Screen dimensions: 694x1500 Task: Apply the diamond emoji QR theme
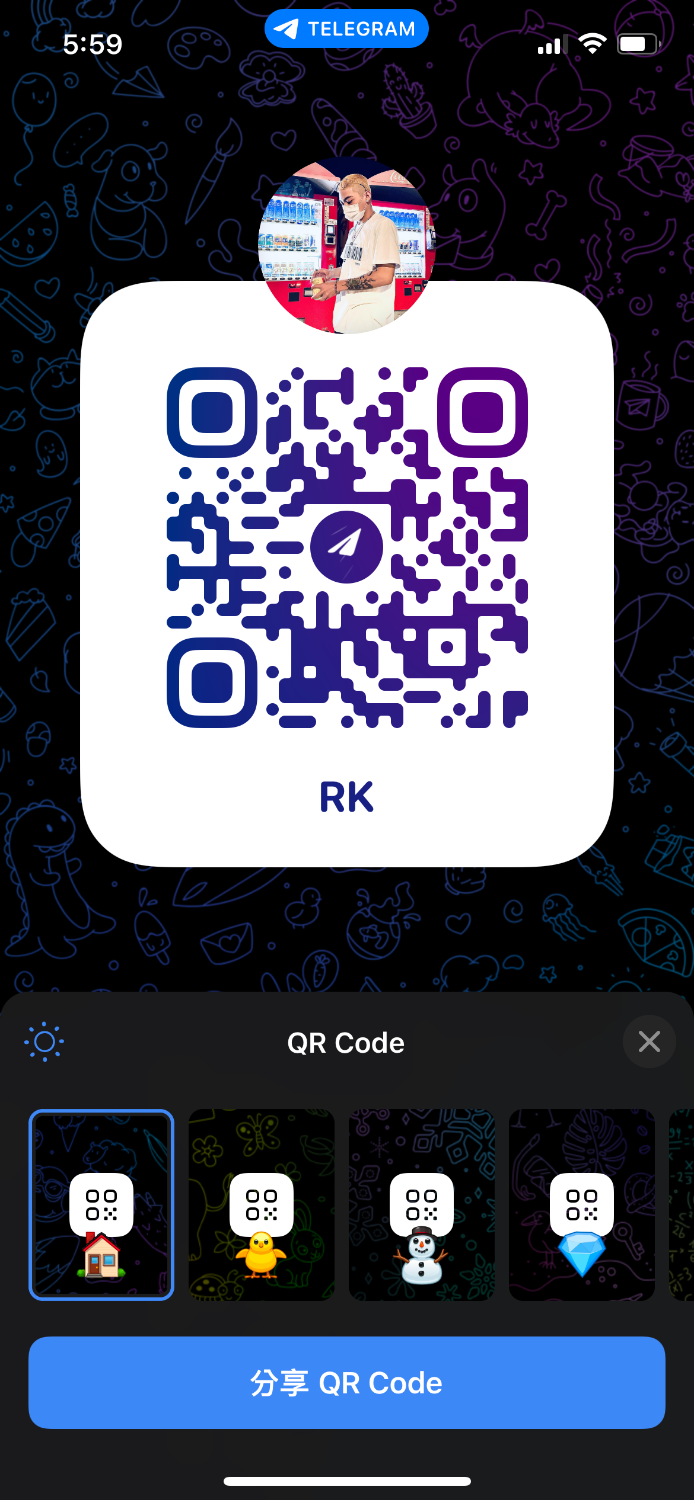[581, 1205]
